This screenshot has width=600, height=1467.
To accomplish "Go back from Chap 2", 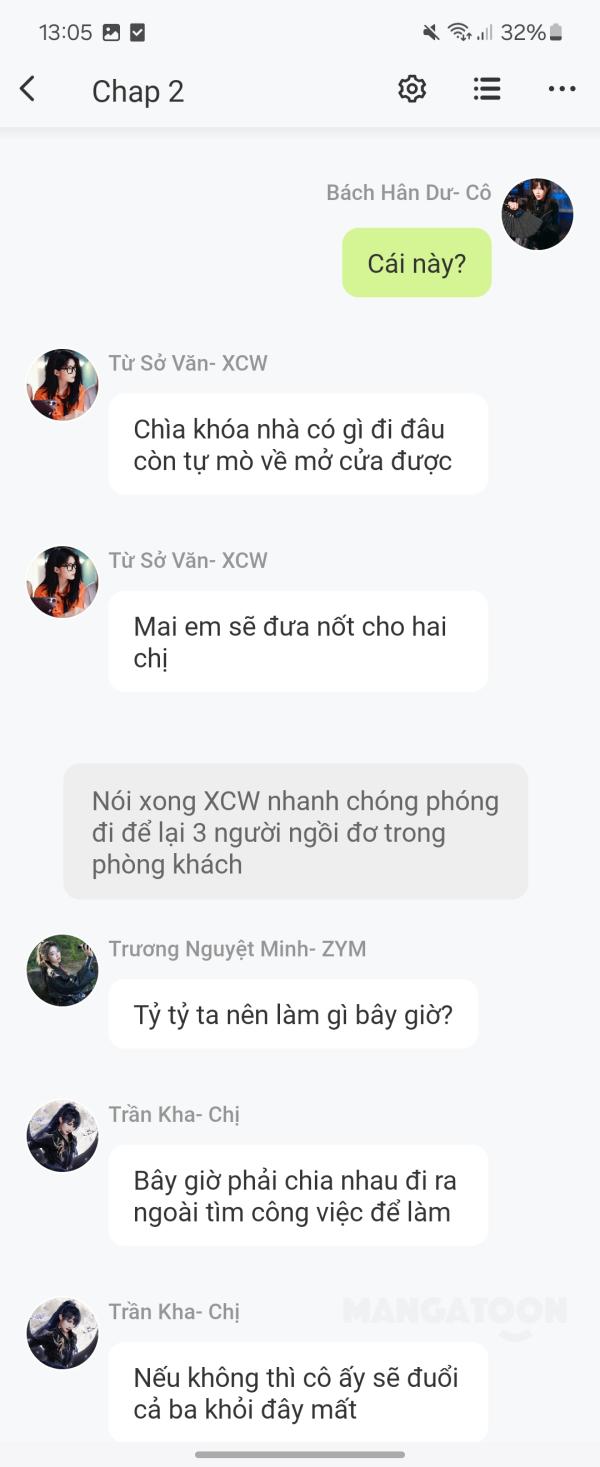I will click(x=28, y=90).
